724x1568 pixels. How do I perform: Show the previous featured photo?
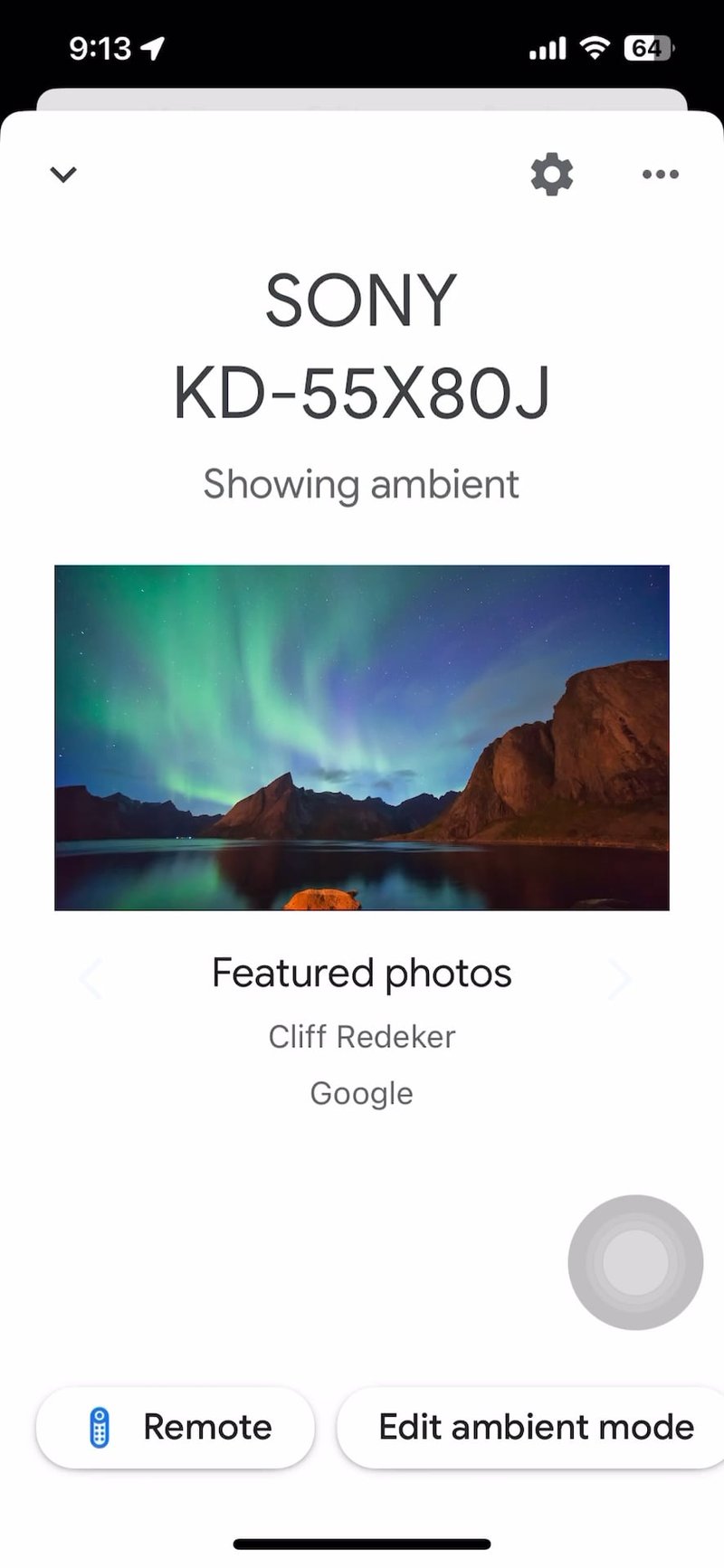pos(91,978)
